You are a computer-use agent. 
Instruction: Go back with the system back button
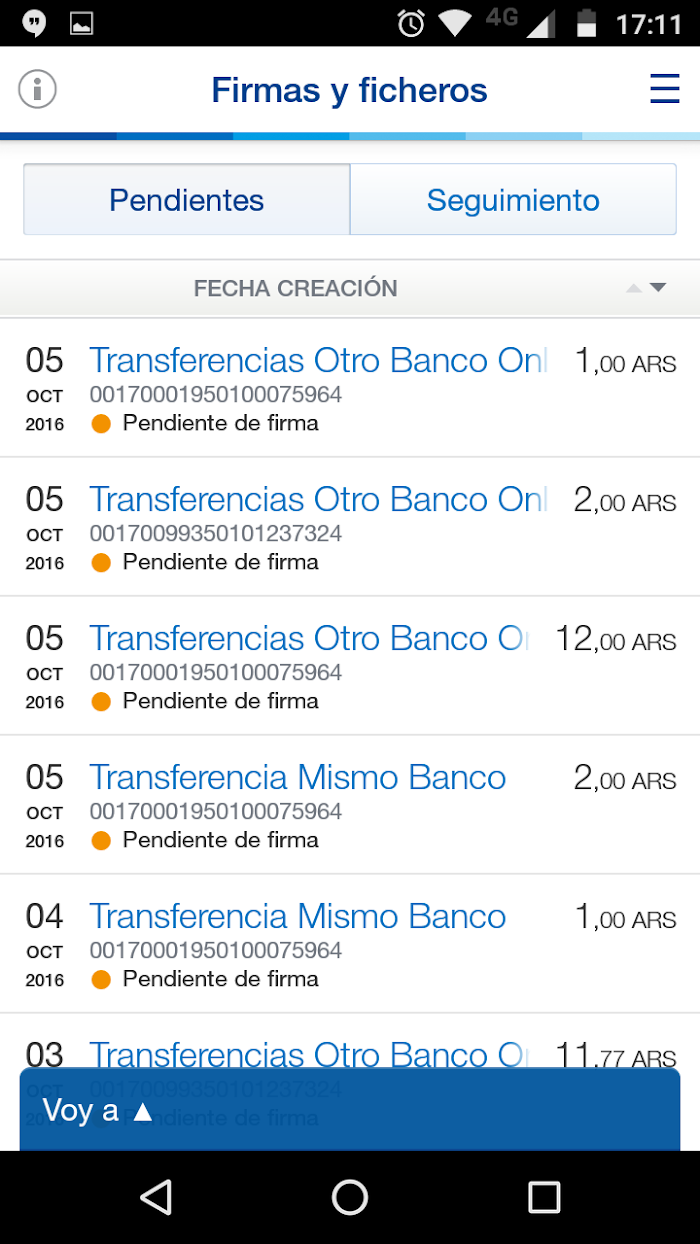pyautogui.click(x=156, y=1197)
